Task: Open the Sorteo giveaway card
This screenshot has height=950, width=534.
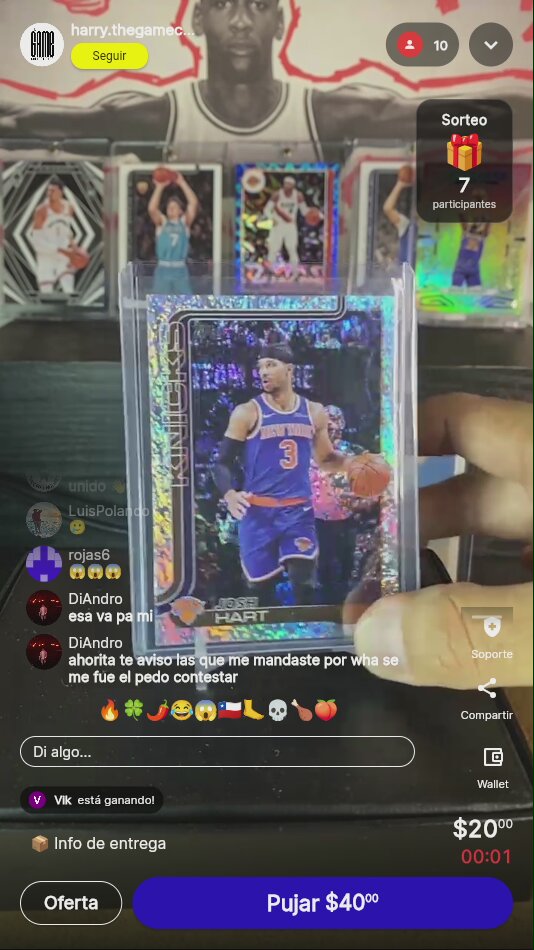Action: pos(464,161)
